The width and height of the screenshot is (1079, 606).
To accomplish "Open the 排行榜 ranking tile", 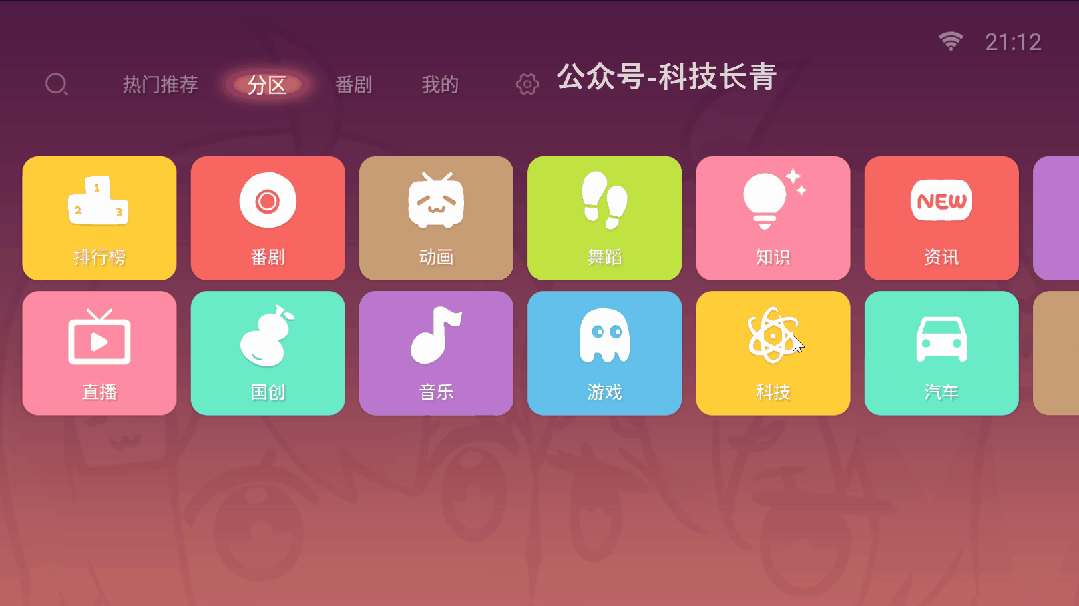I will tap(99, 218).
